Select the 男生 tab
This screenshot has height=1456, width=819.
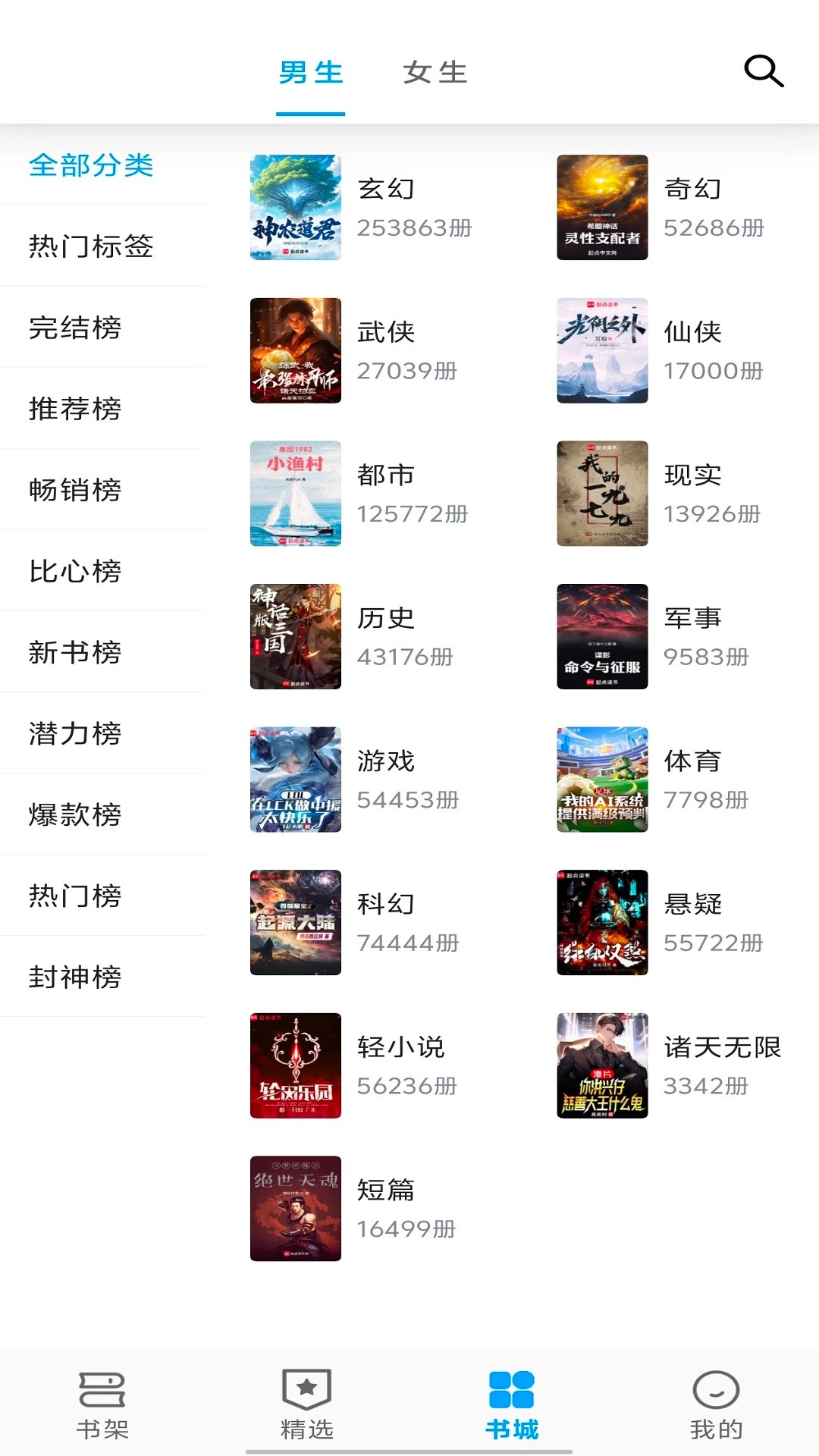tap(311, 73)
